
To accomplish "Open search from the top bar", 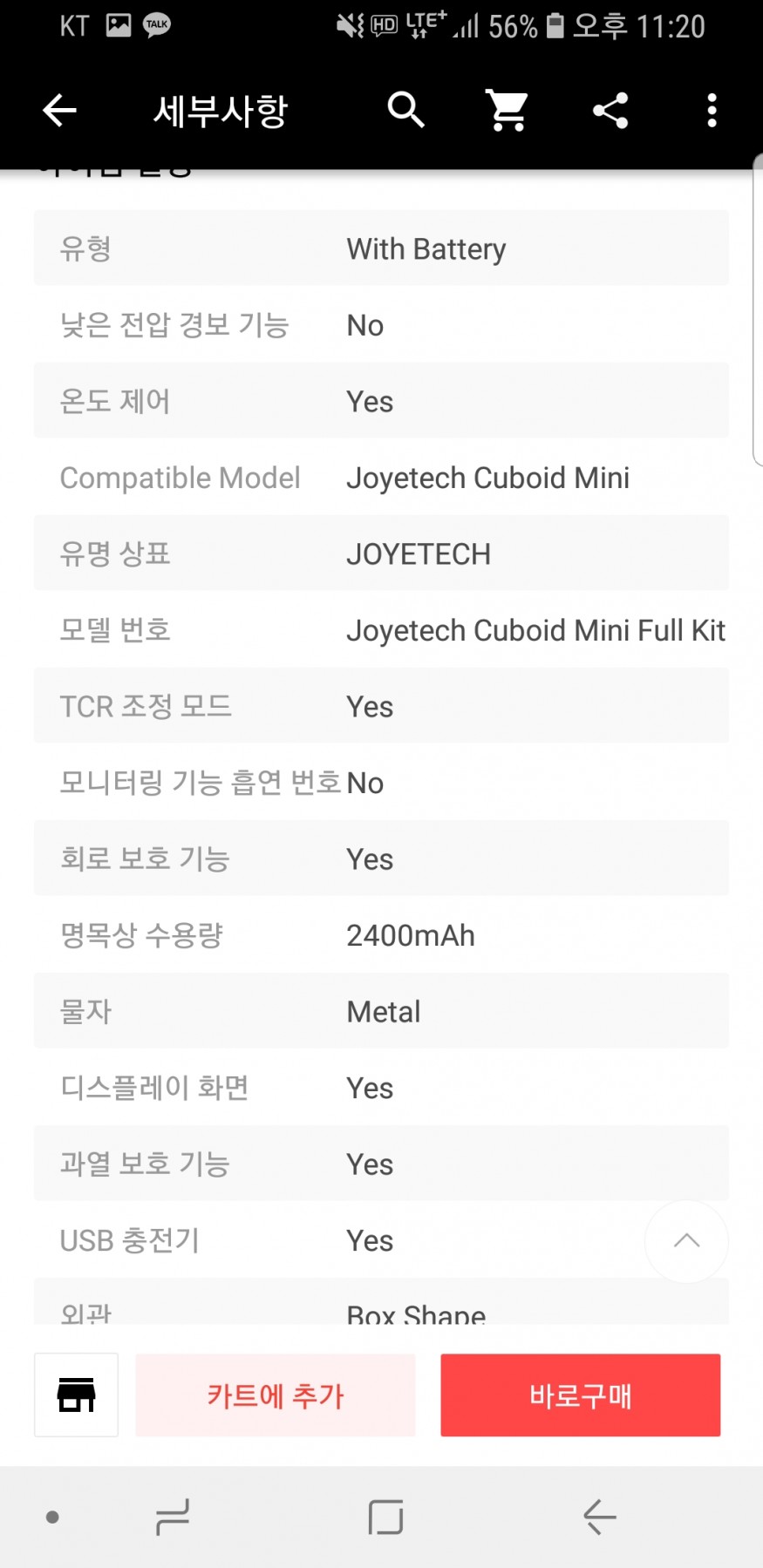I will [405, 111].
